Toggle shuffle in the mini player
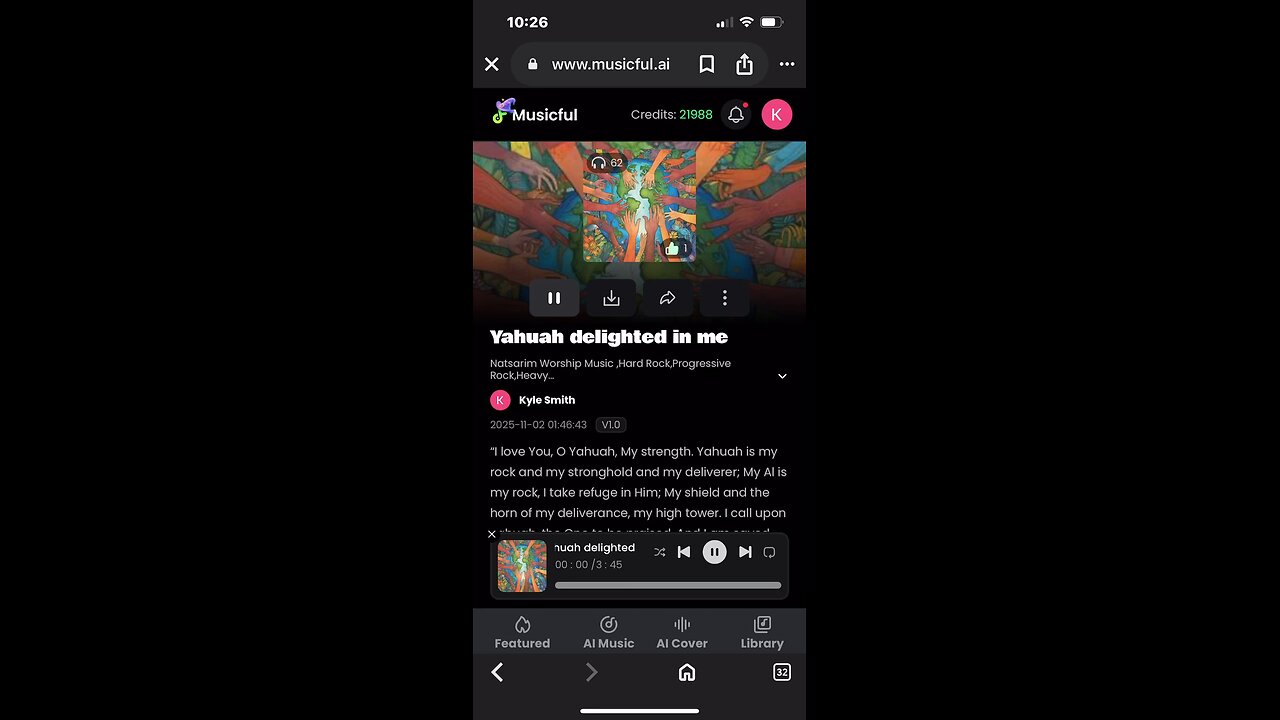The width and height of the screenshot is (1280, 720). pos(659,552)
